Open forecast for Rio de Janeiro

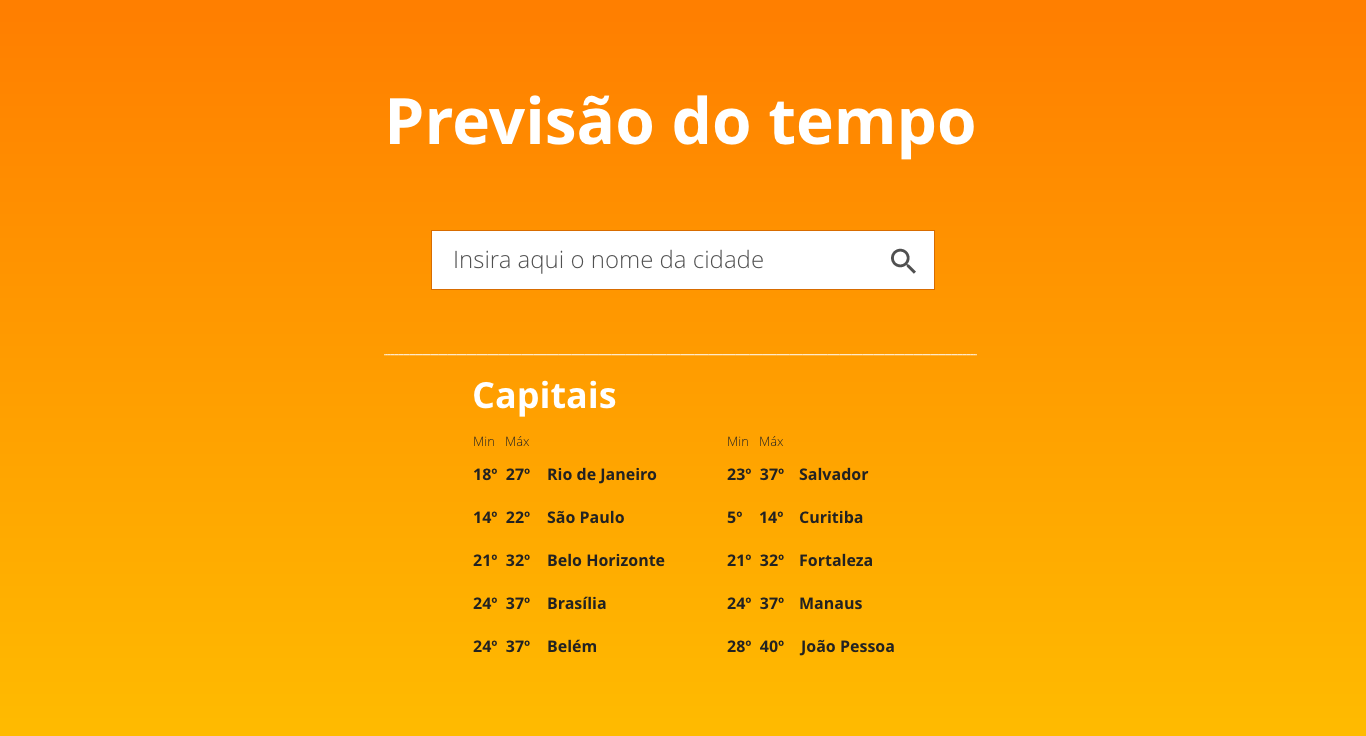pos(601,474)
